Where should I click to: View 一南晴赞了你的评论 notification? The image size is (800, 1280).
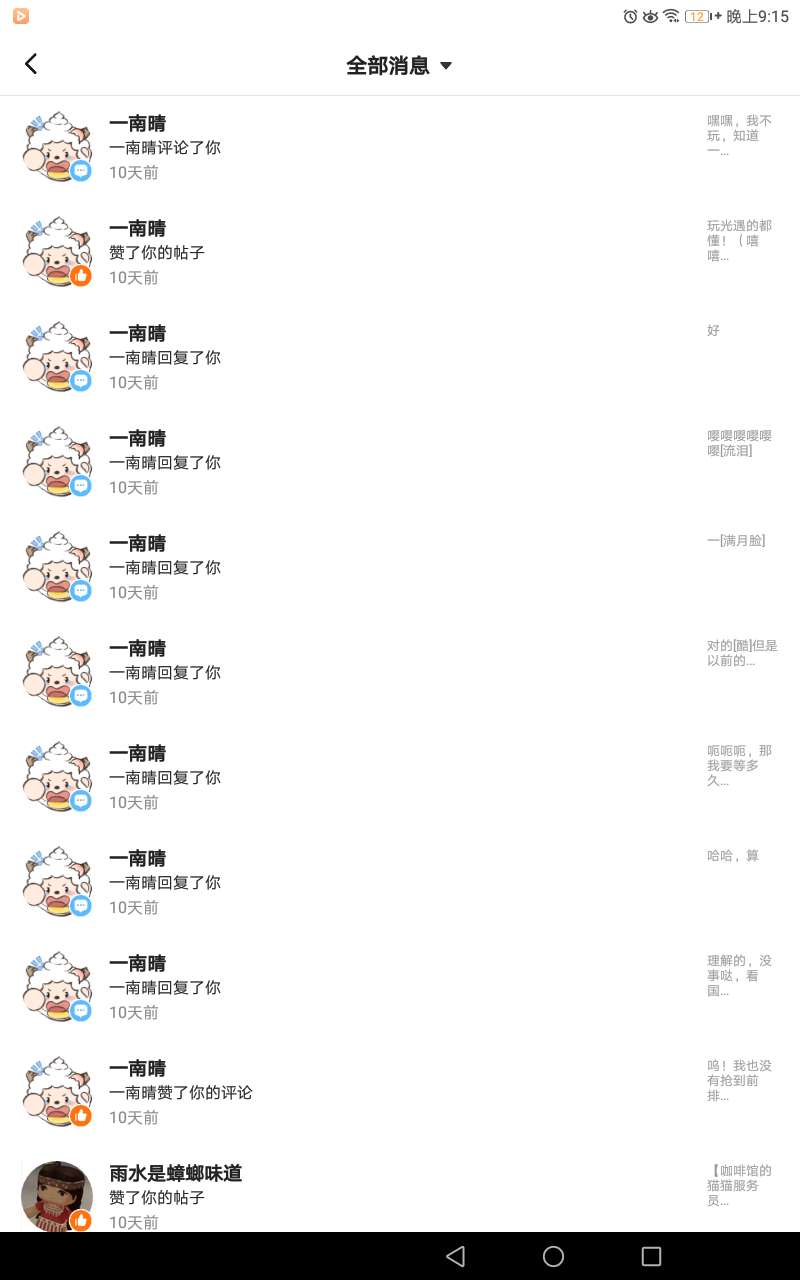coord(400,1093)
